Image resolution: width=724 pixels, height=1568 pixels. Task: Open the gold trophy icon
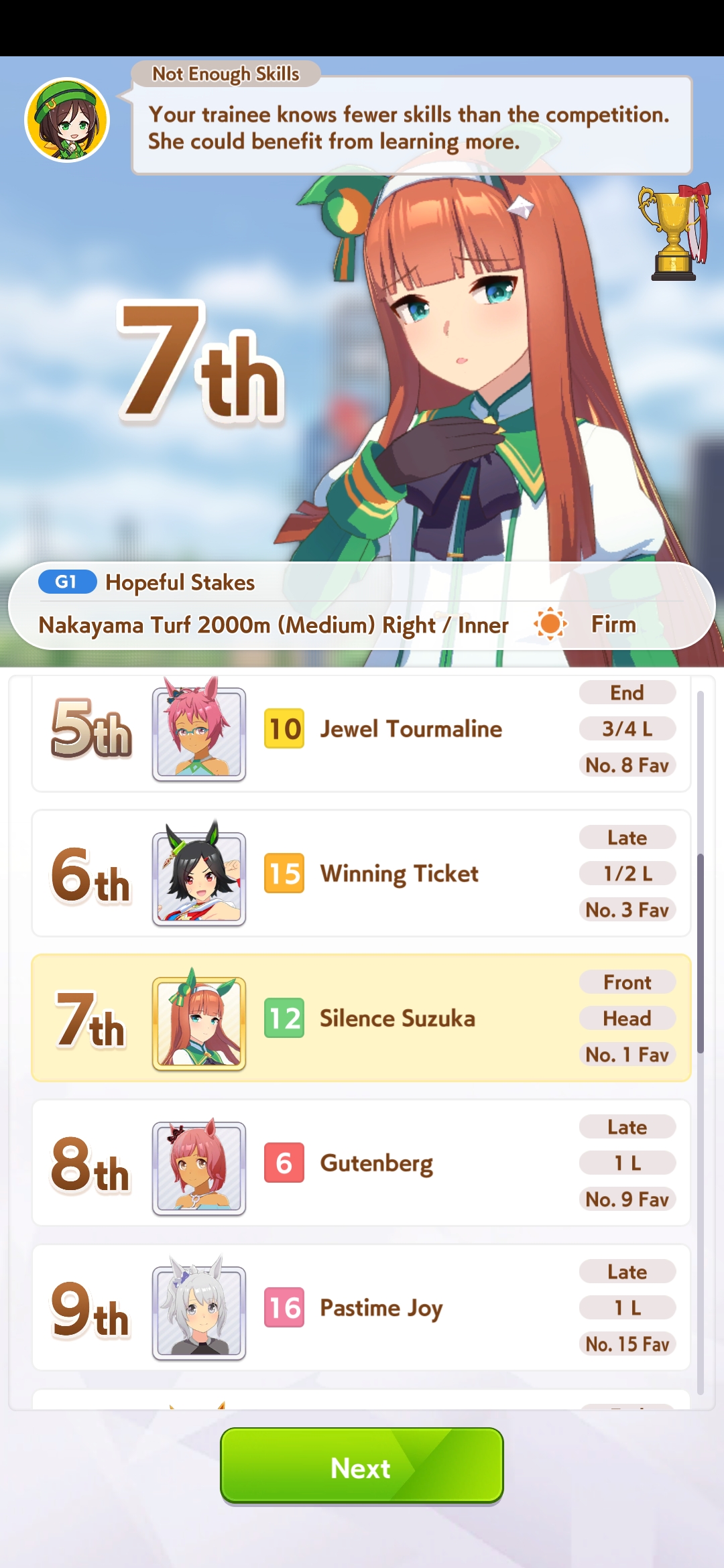pyautogui.click(x=674, y=232)
